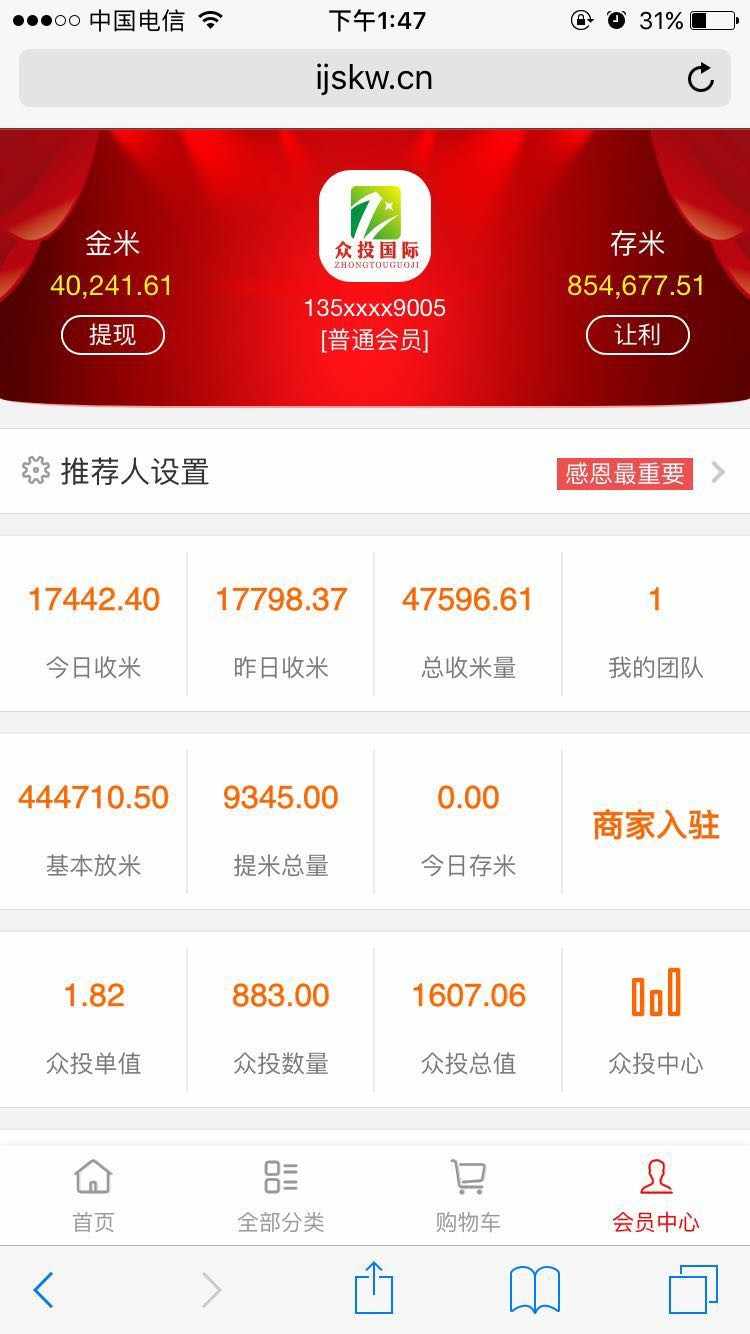
Task: Tap the ijskw.cn address bar
Action: (x=374, y=78)
